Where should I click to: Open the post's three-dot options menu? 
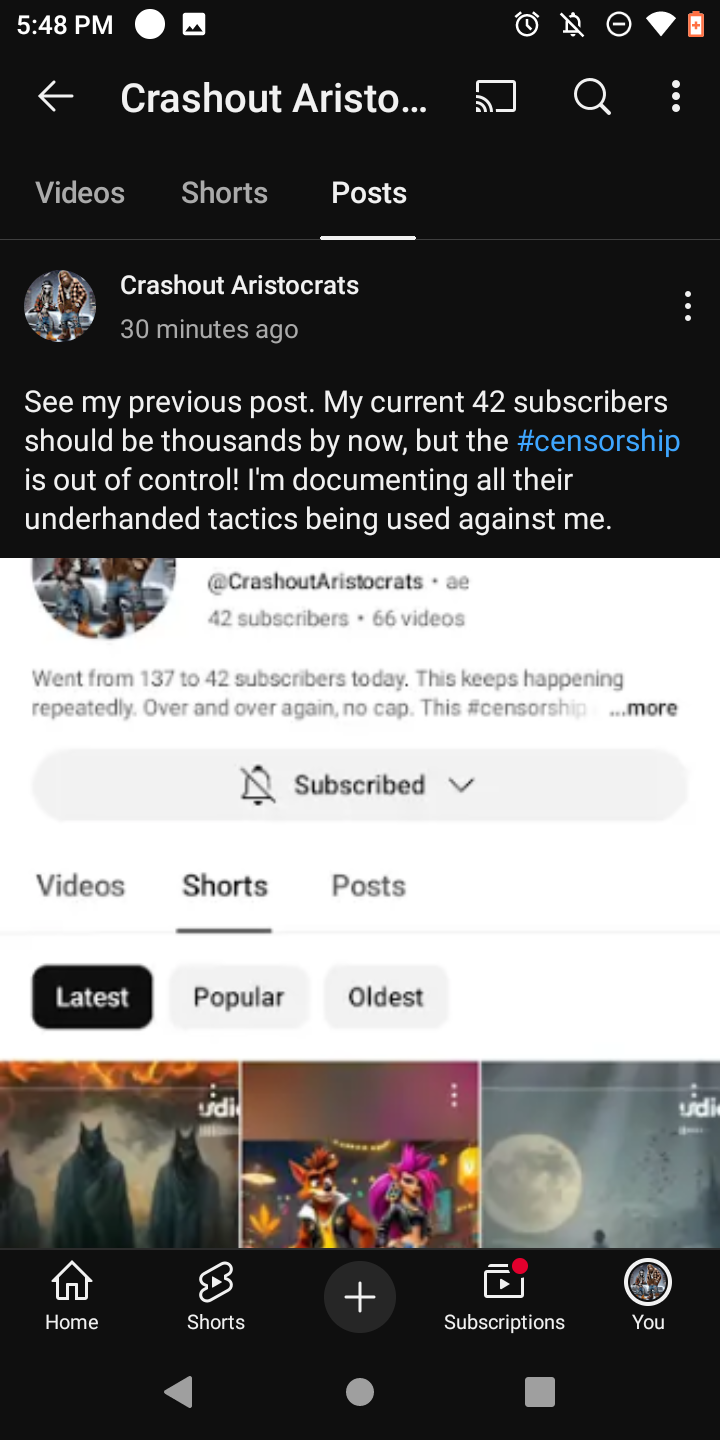pyautogui.click(x=687, y=306)
